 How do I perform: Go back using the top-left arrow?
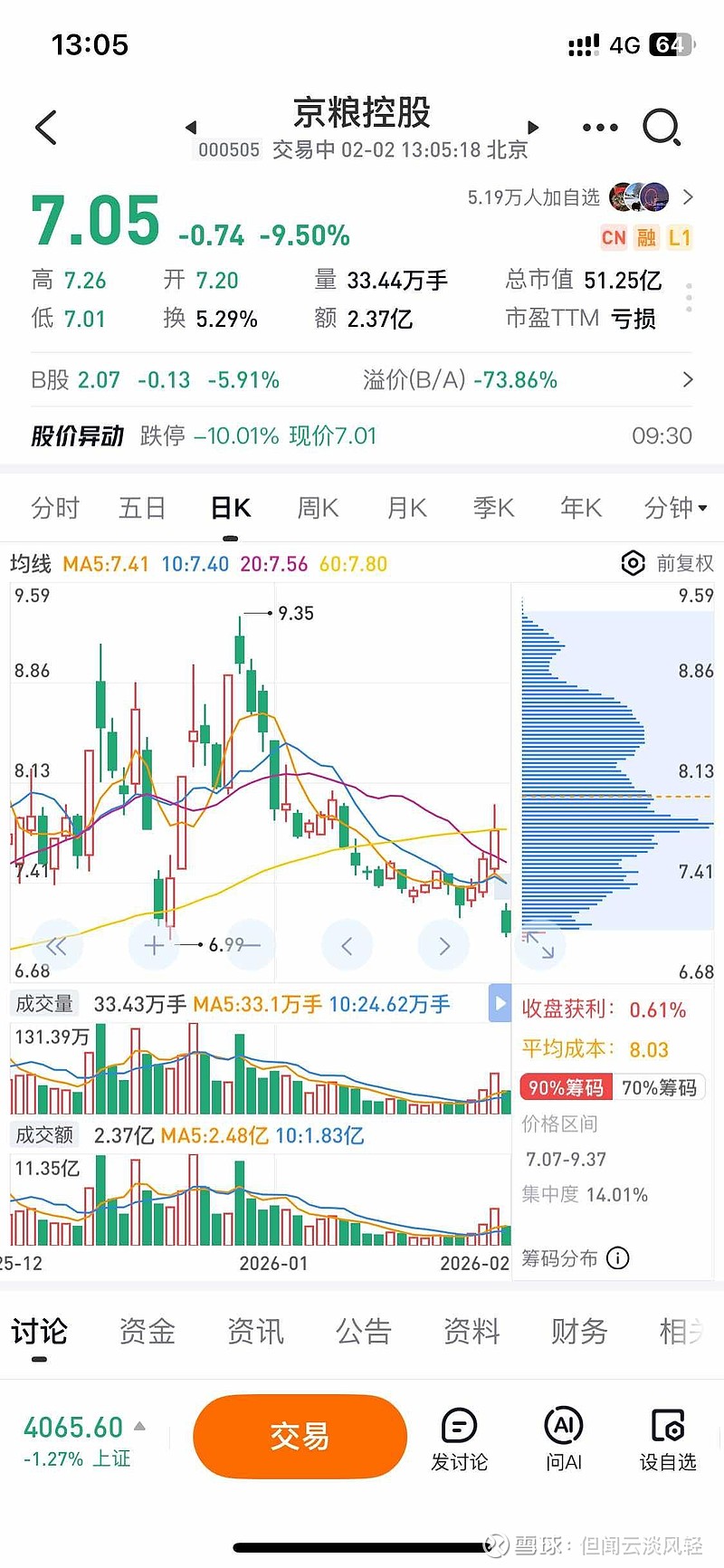click(47, 128)
